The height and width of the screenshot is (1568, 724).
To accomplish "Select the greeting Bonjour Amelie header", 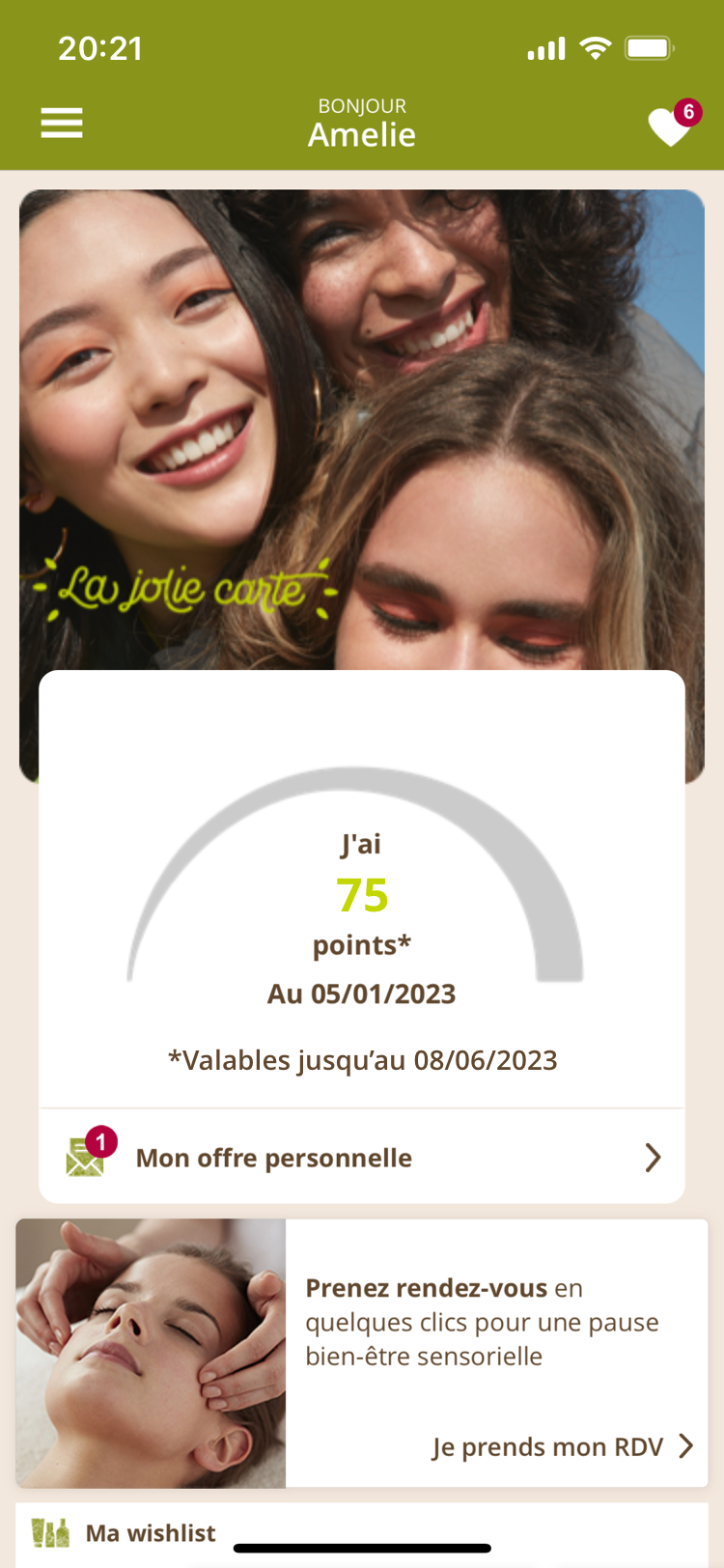I will click(x=361, y=121).
